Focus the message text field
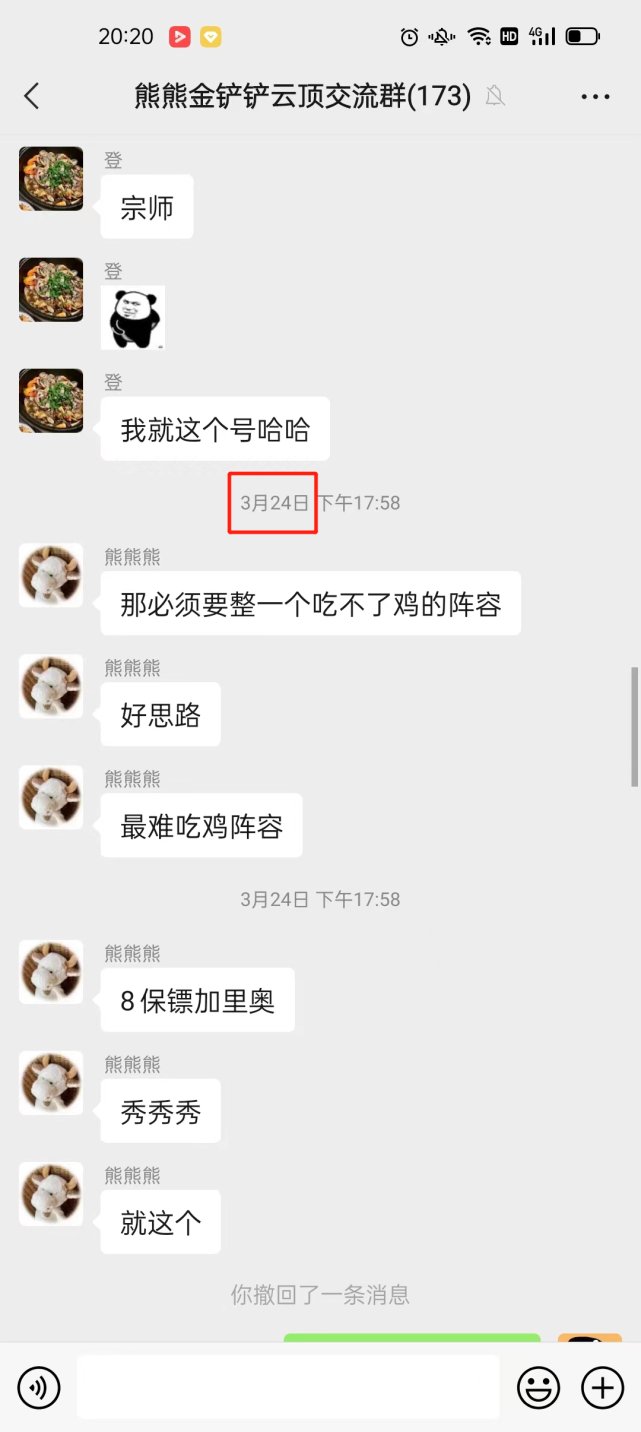 click(288, 1387)
